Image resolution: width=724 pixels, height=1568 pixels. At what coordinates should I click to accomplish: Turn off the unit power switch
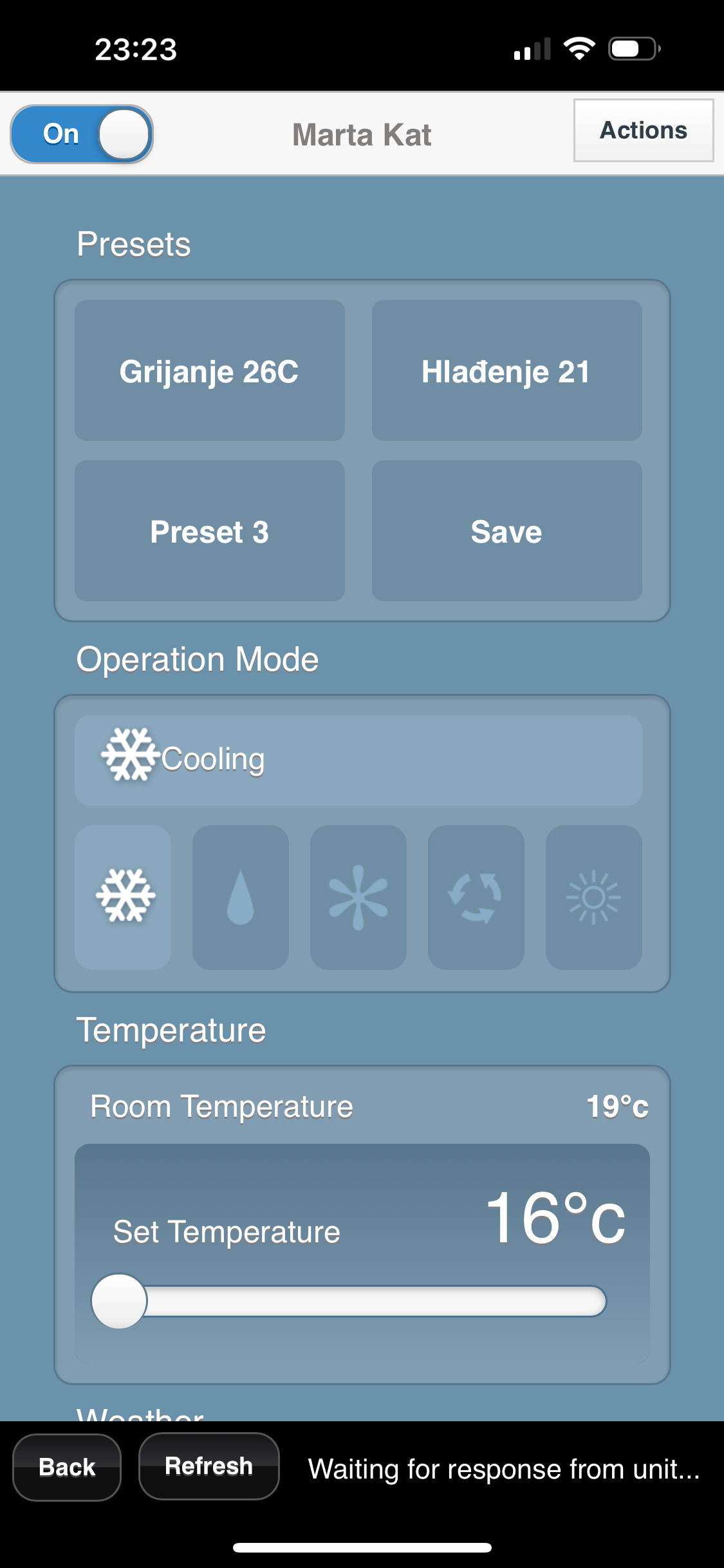point(82,134)
